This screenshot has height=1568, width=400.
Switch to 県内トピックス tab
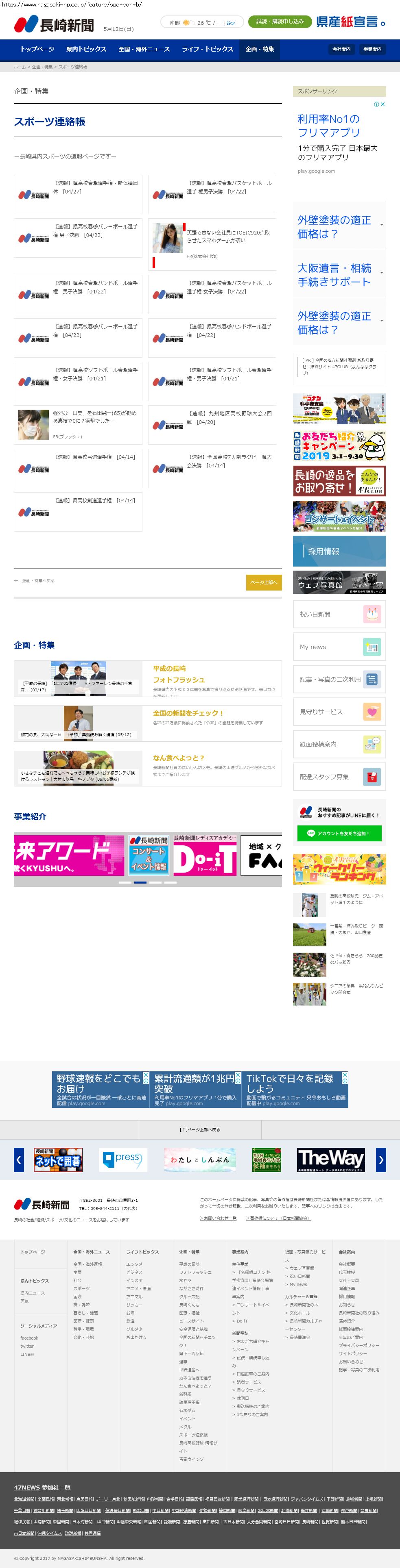click(x=86, y=49)
